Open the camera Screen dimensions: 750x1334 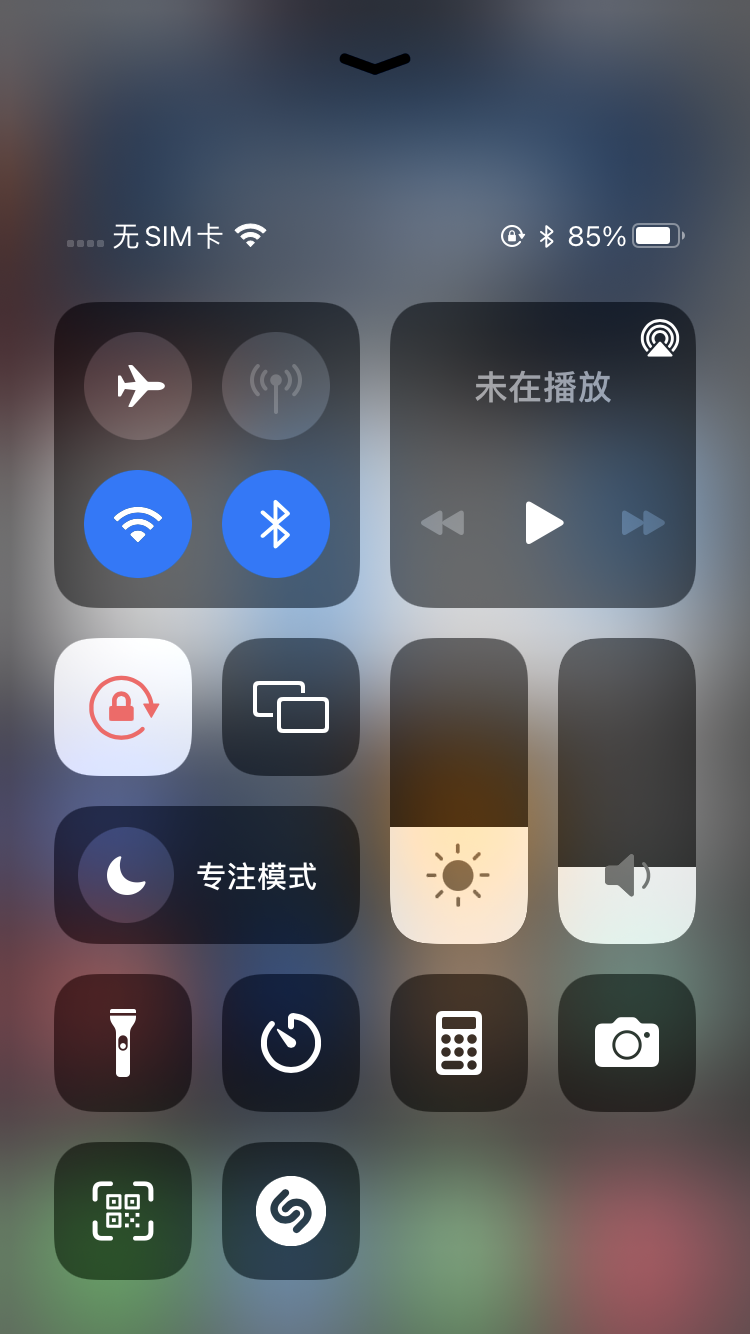[x=627, y=1043]
